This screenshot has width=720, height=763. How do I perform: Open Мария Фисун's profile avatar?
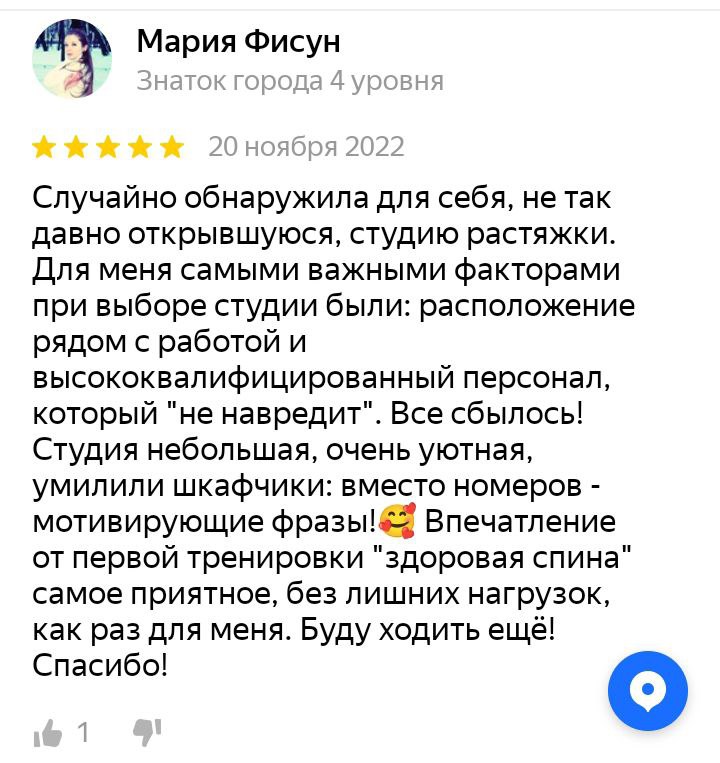[x=72, y=59]
